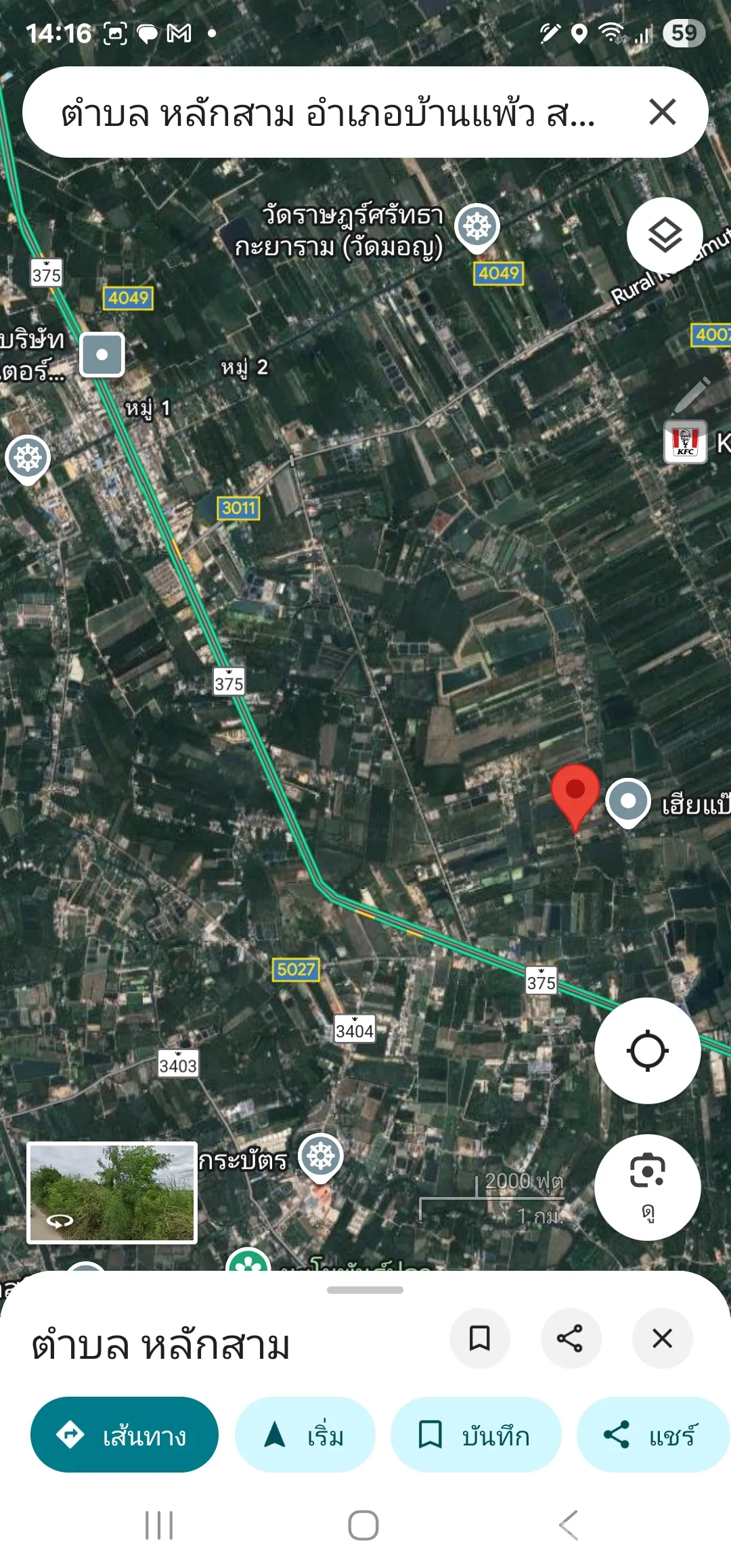Tap the share icon beside the place title
731x1568 pixels.
pos(571,1338)
